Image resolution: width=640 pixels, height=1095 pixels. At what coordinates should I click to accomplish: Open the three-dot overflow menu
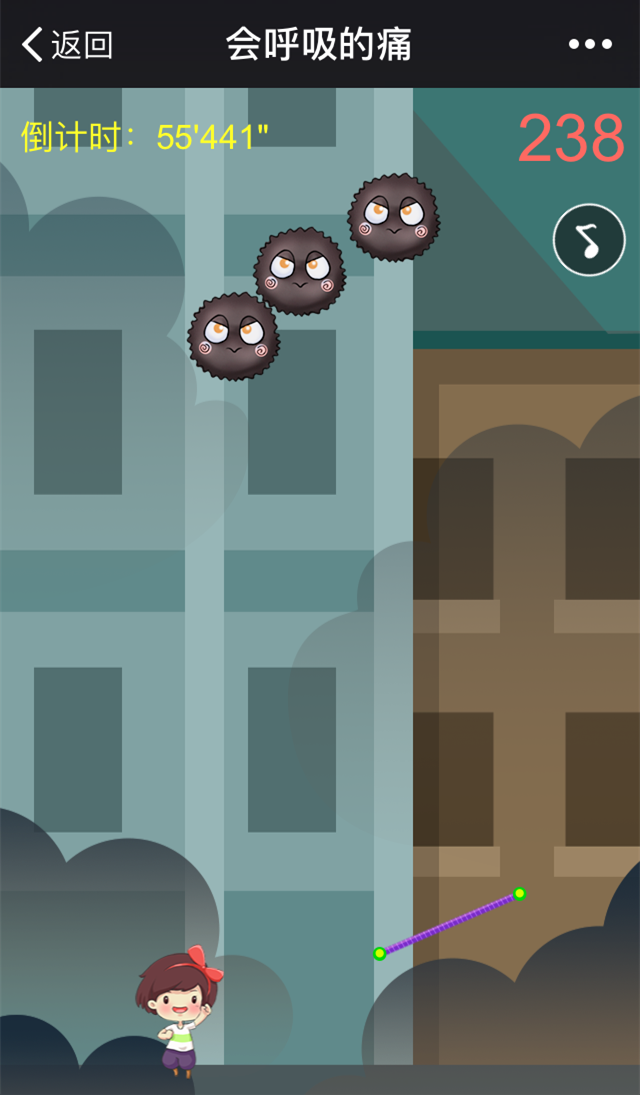coord(590,44)
